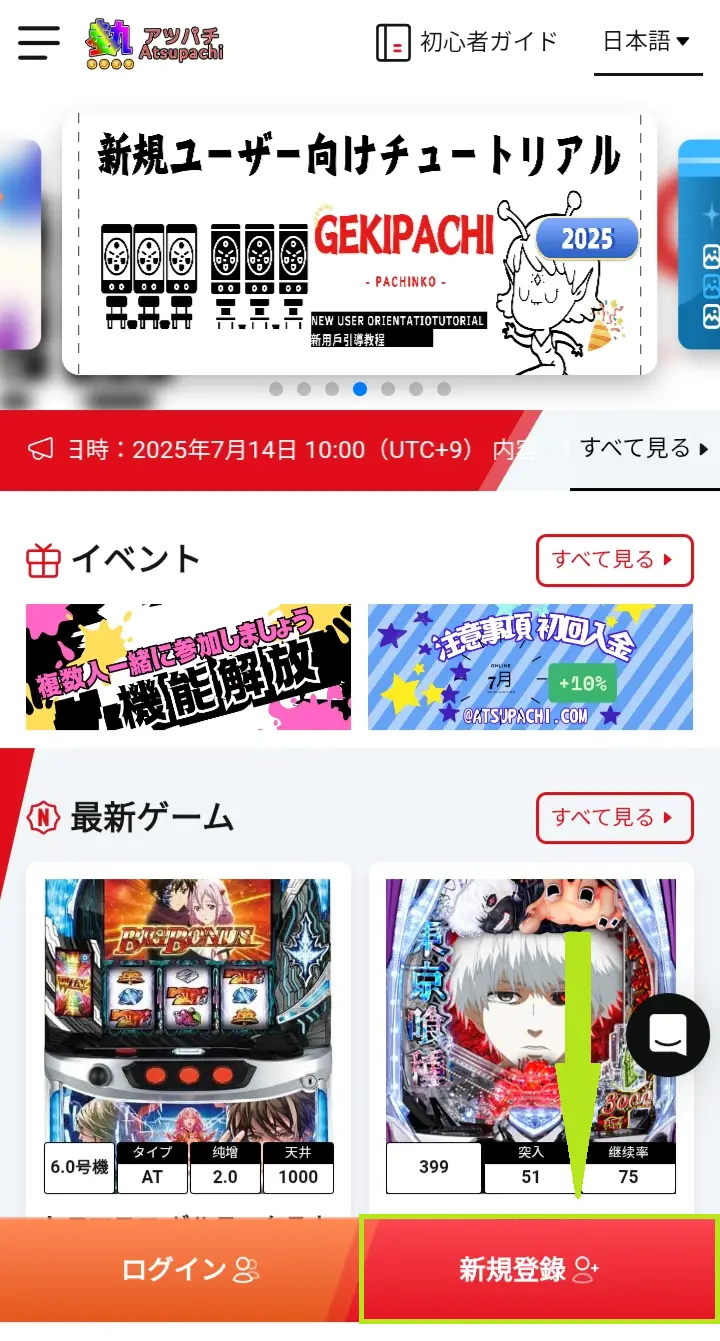
Task: Select the first pagination dot
Action: [276, 390]
